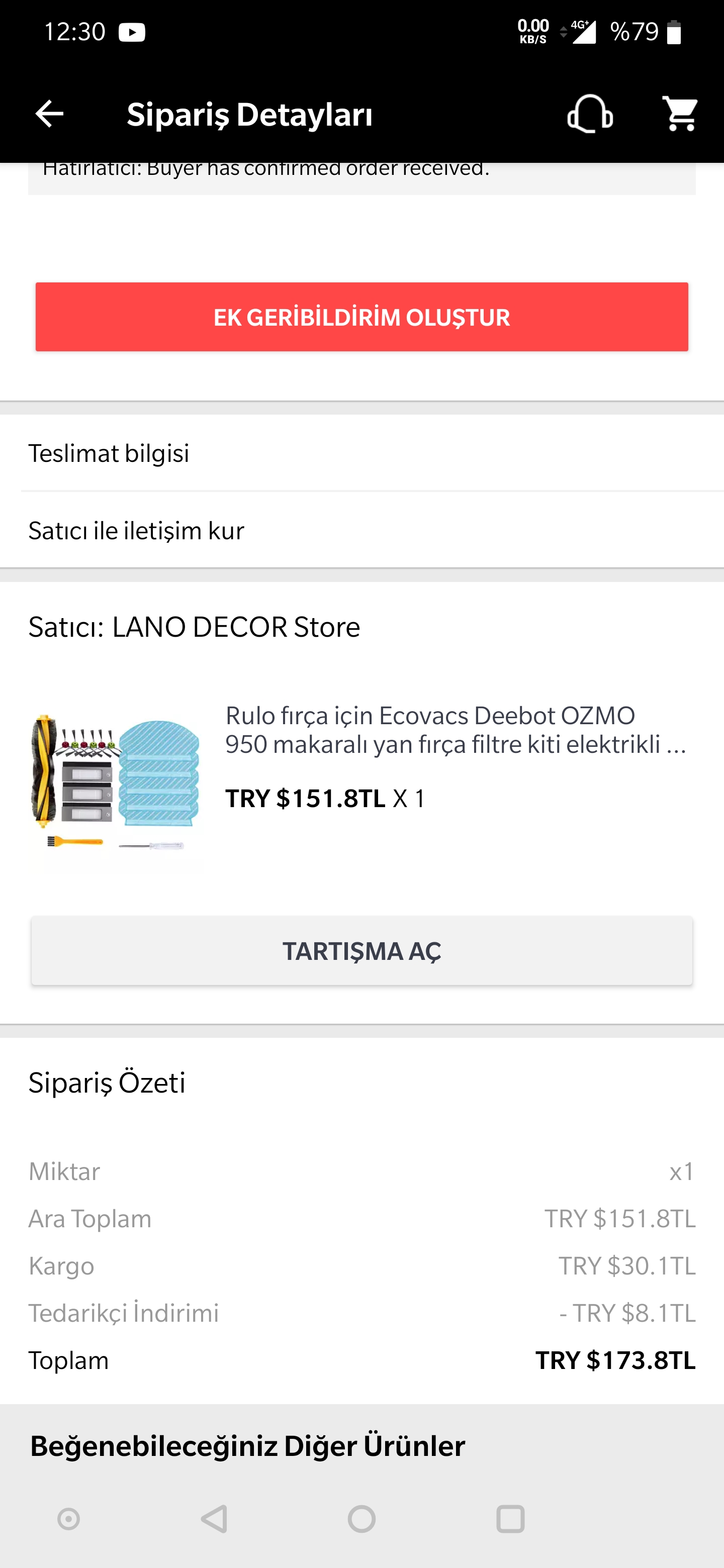
Task: Open Teslimat bilgisi row
Action: [361, 453]
